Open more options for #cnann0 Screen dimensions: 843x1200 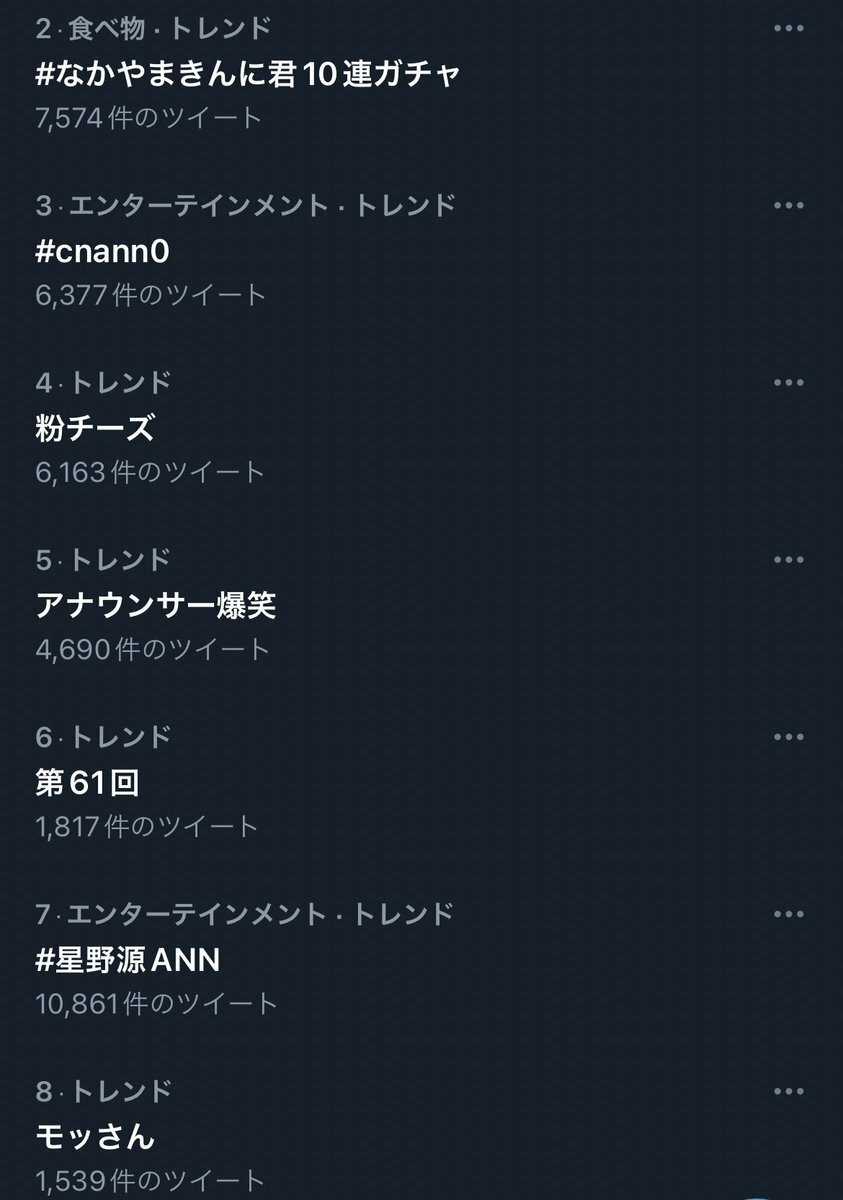[788, 205]
